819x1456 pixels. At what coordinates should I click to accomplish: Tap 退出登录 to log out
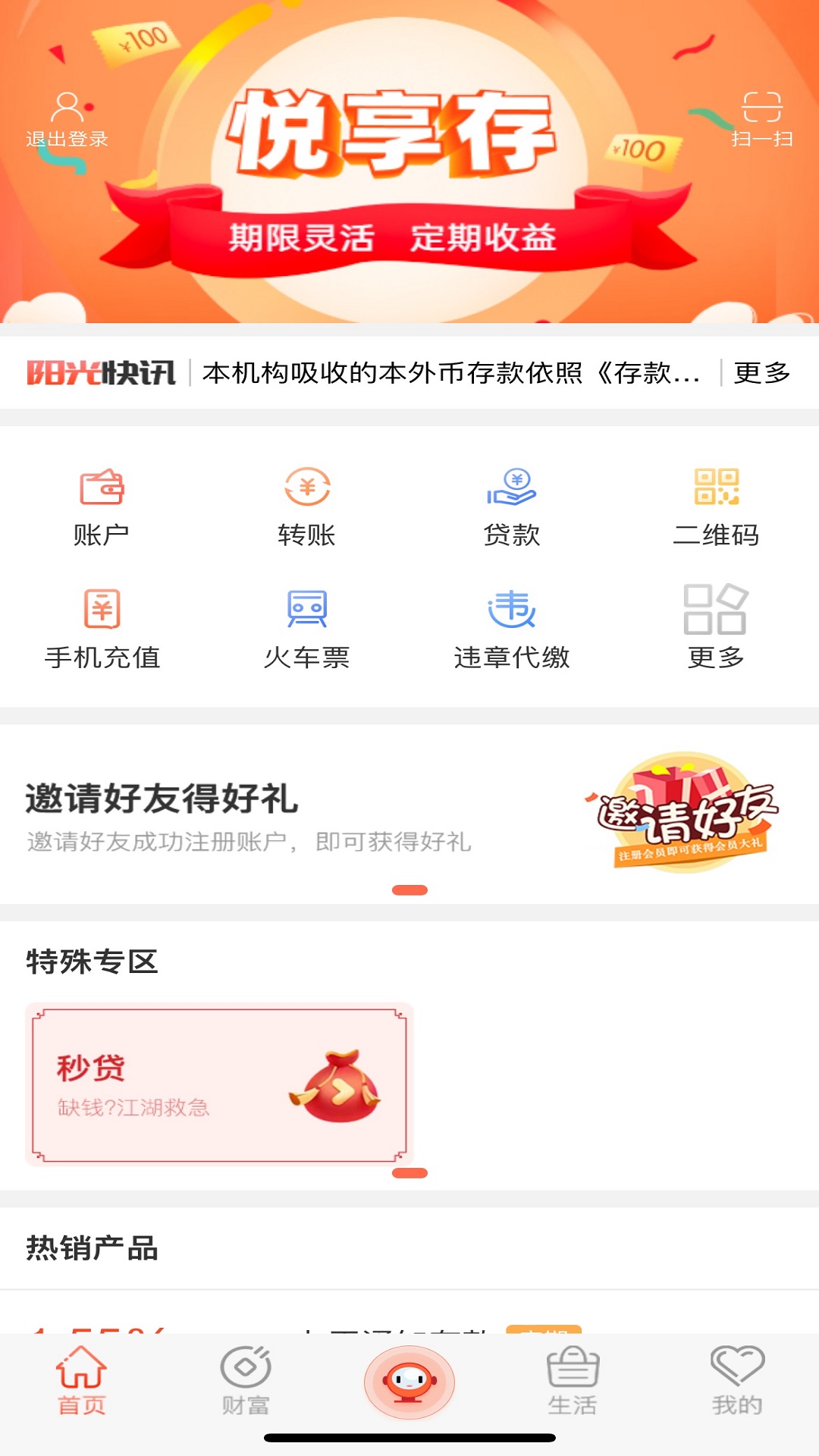(x=67, y=120)
